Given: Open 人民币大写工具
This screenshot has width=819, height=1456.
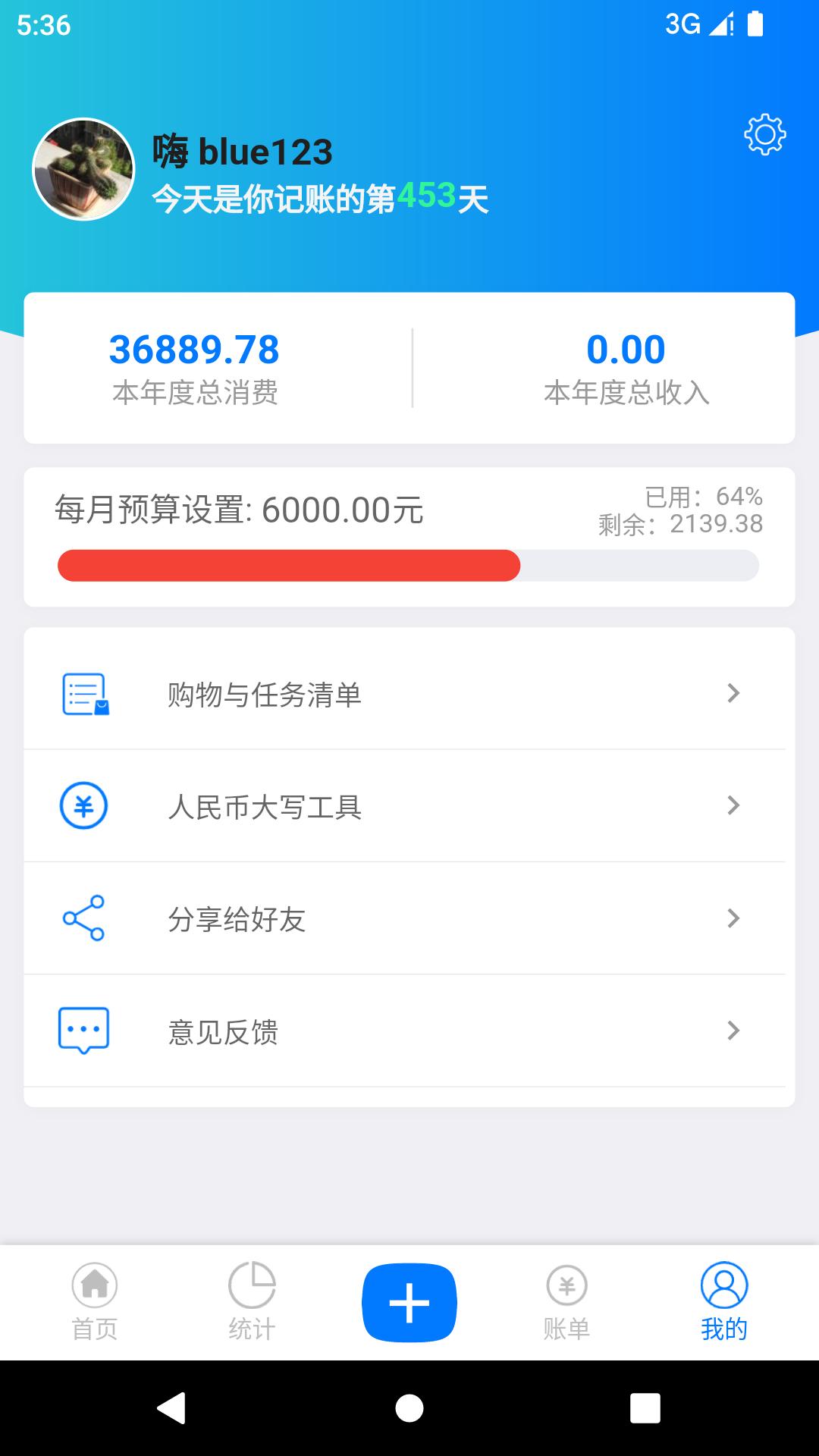Looking at the screenshot, I should point(409,805).
